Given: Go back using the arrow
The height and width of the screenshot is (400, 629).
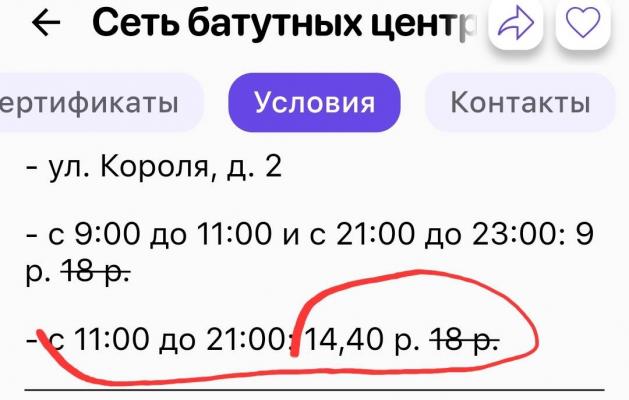Looking at the screenshot, I should 46,23.
